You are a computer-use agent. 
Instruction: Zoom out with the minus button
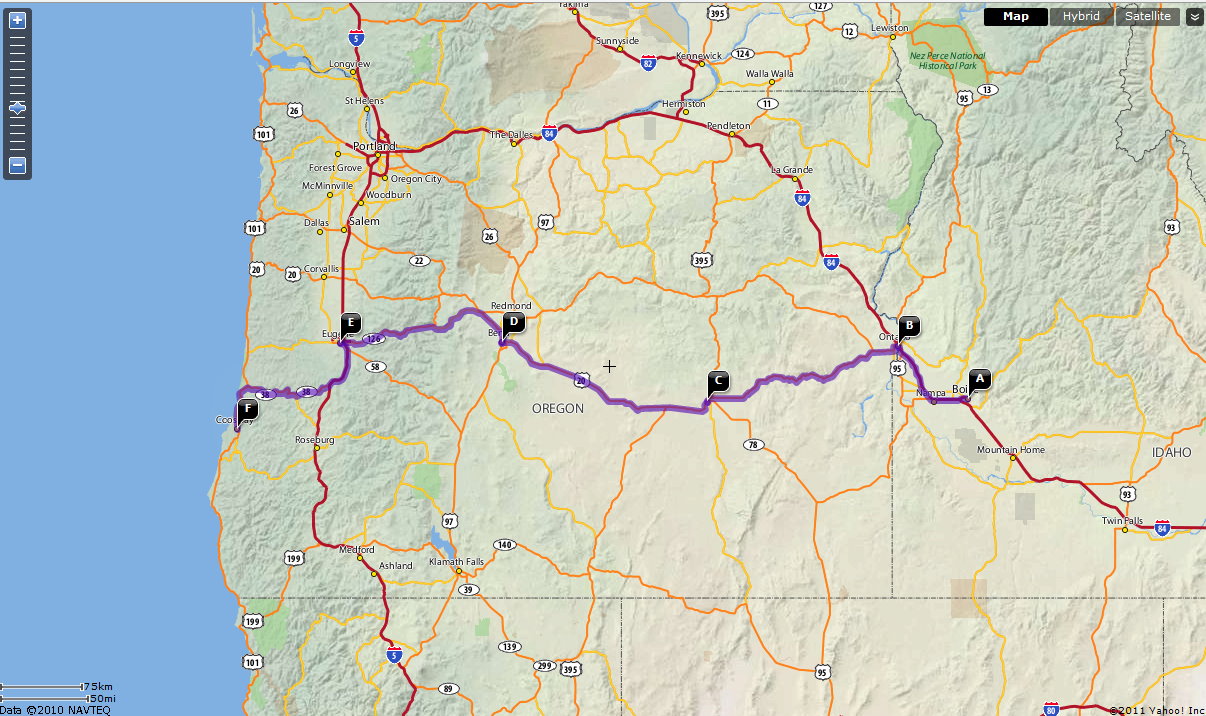[x=17, y=165]
